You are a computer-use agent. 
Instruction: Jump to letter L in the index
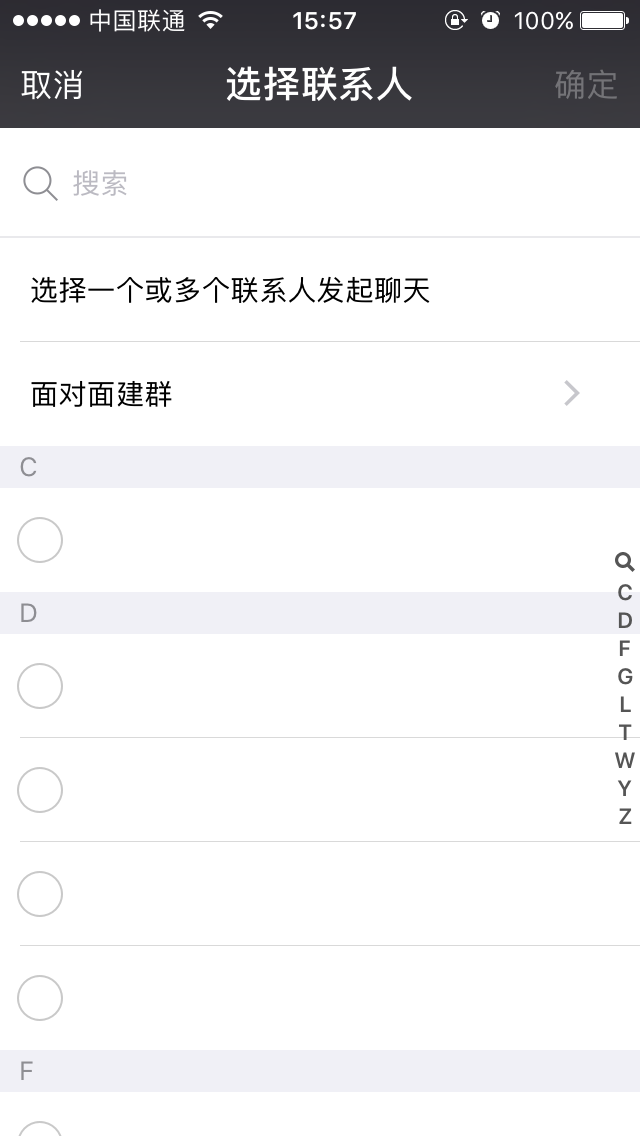coord(625,704)
